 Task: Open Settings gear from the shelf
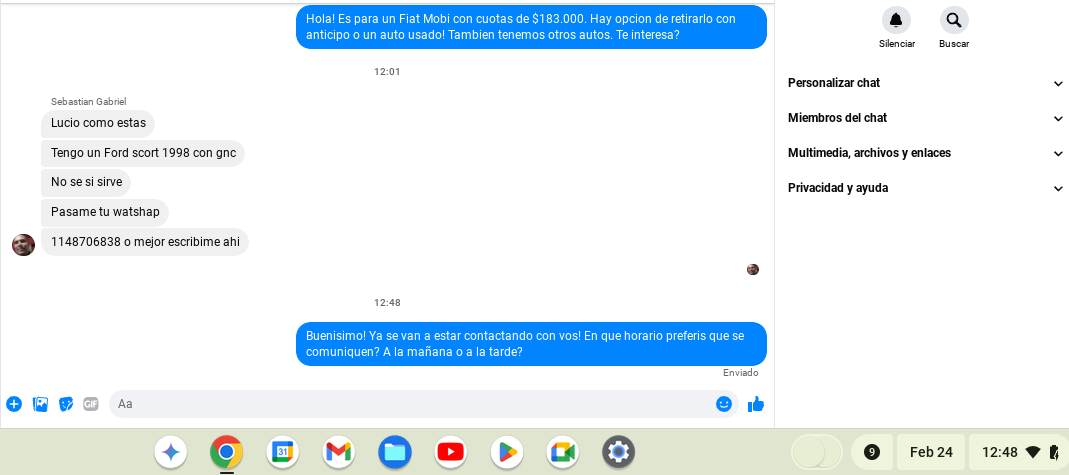(619, 452)
